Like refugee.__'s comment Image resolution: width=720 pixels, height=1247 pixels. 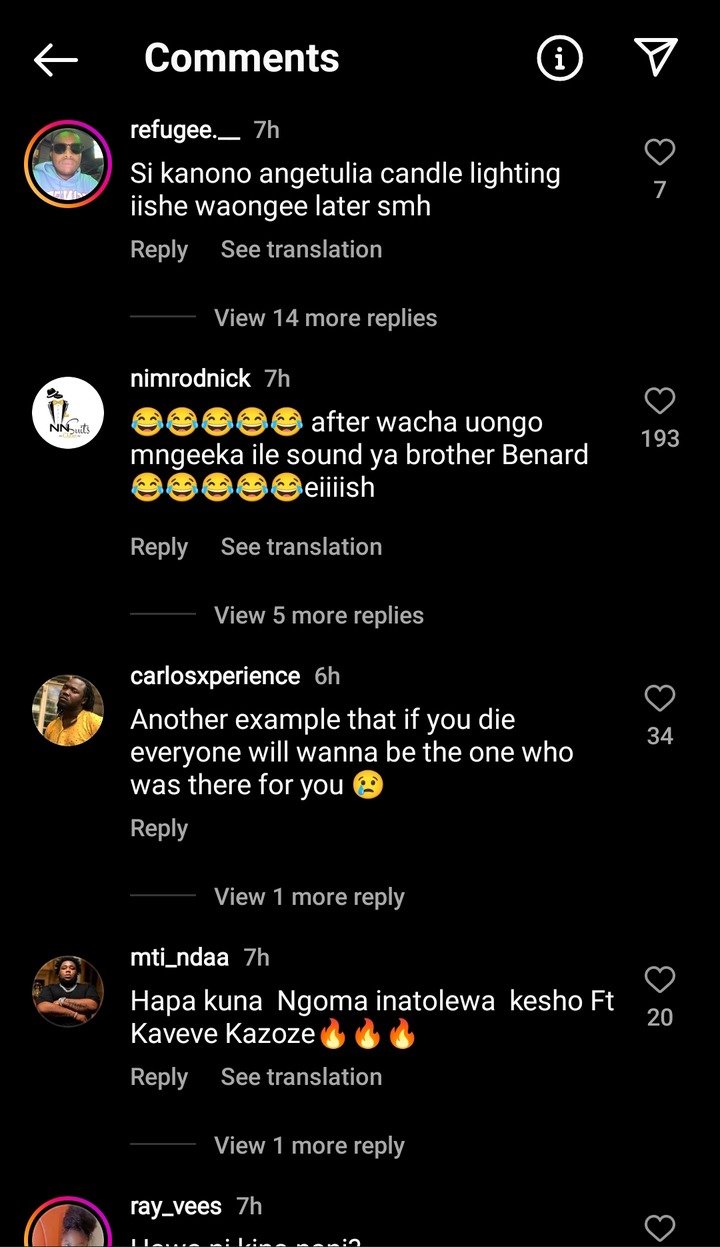659,152
